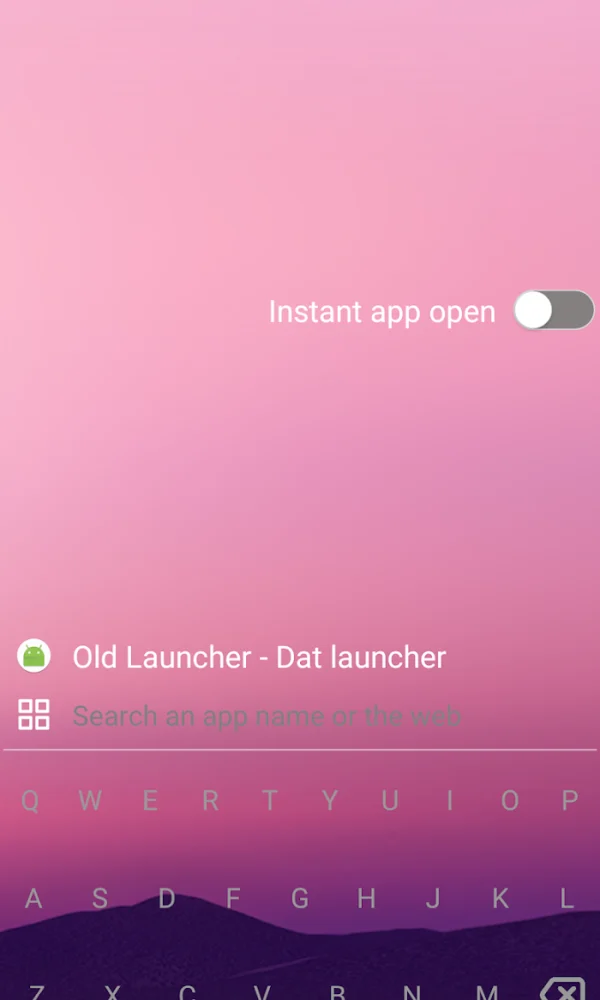The width and height of the screenshot is (600, 1000).
Task: Open Old Launcher - Dat launcher result
Action: [x=258, y=657]
